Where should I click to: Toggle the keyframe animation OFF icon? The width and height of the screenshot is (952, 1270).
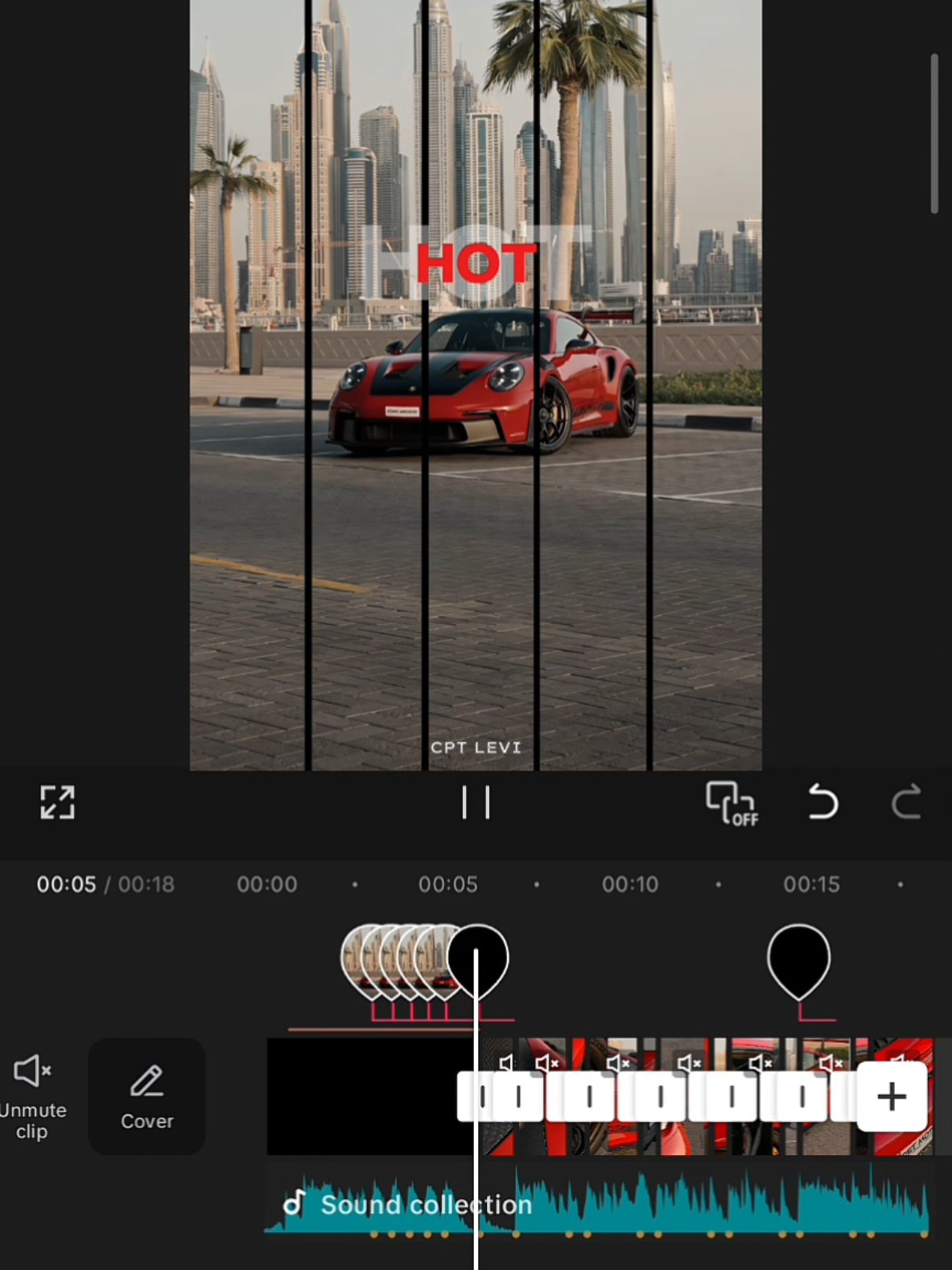(x=732, y=803)
